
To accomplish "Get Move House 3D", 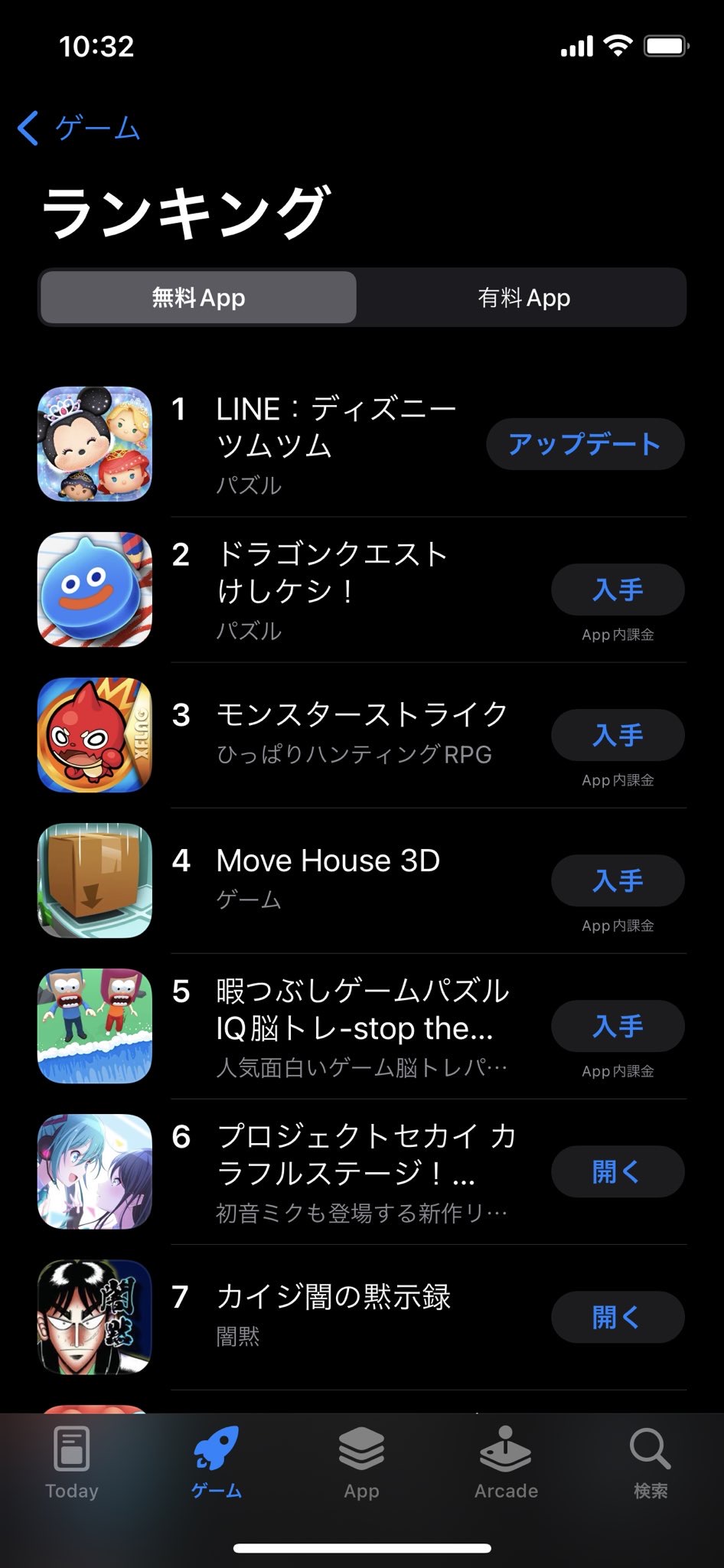I will click(x=618, y=880).
